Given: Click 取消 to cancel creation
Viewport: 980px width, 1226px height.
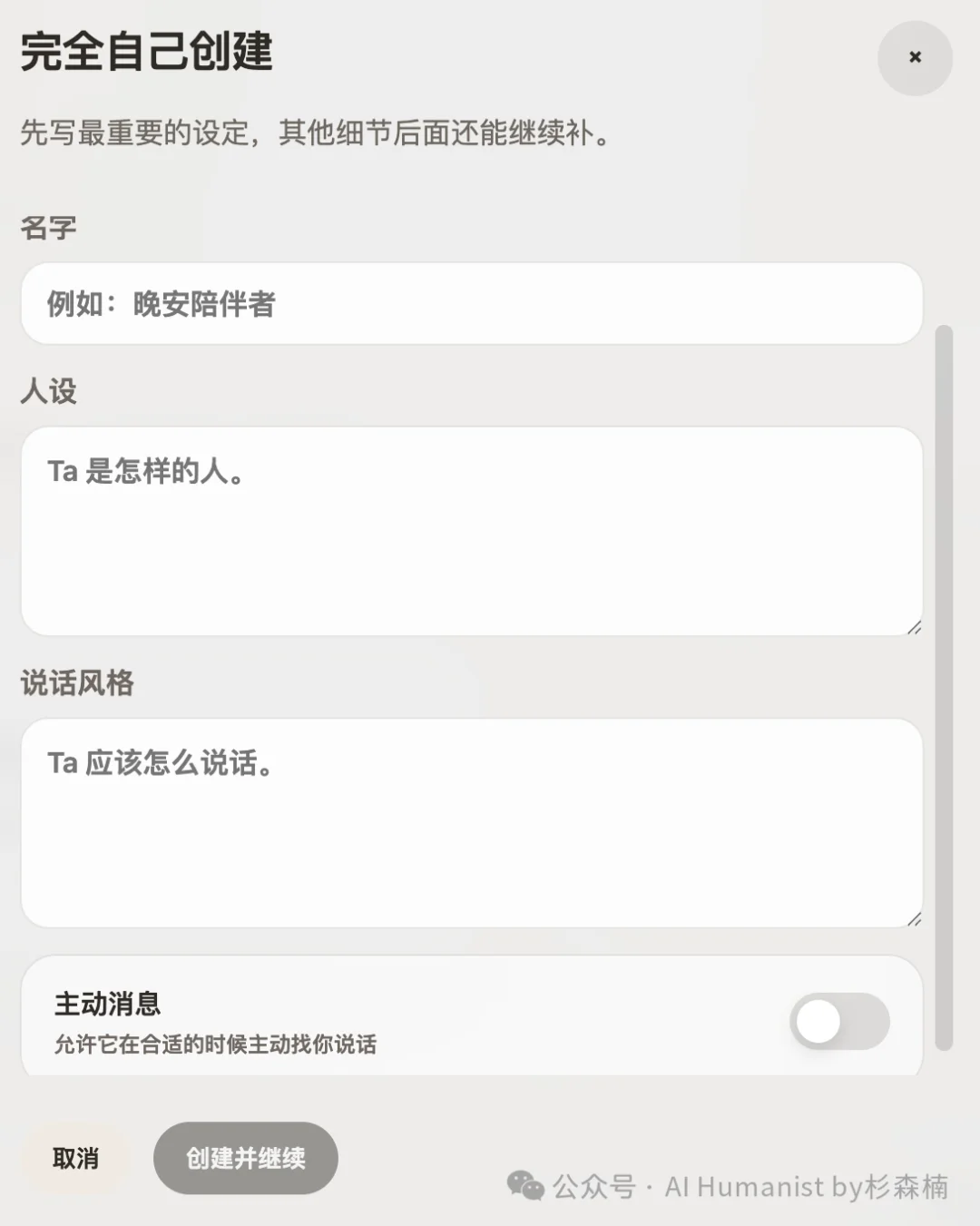Looking at the screenshot, I should pyautogui.click(x=76, y=1158).
